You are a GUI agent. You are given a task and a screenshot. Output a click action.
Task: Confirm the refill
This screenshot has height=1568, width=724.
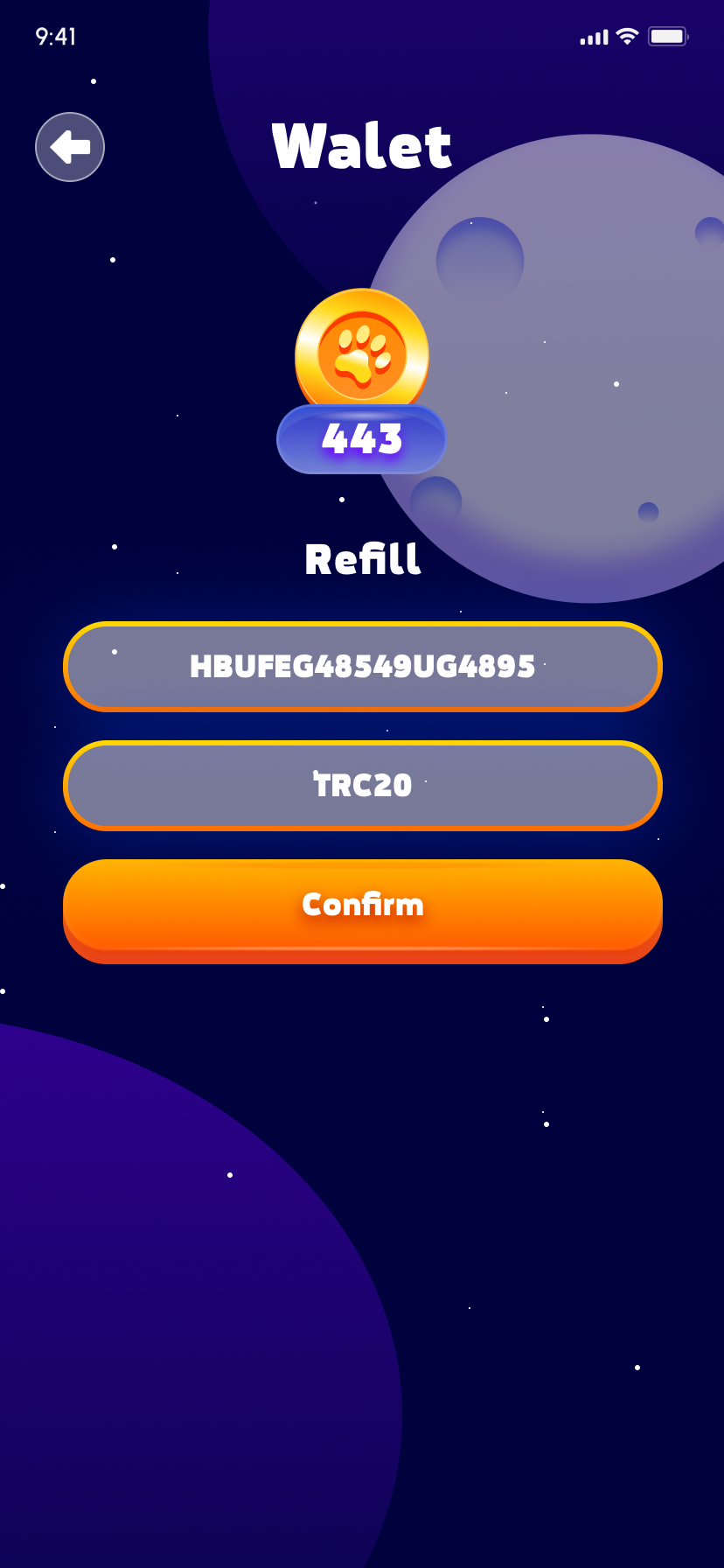[363, 910]
